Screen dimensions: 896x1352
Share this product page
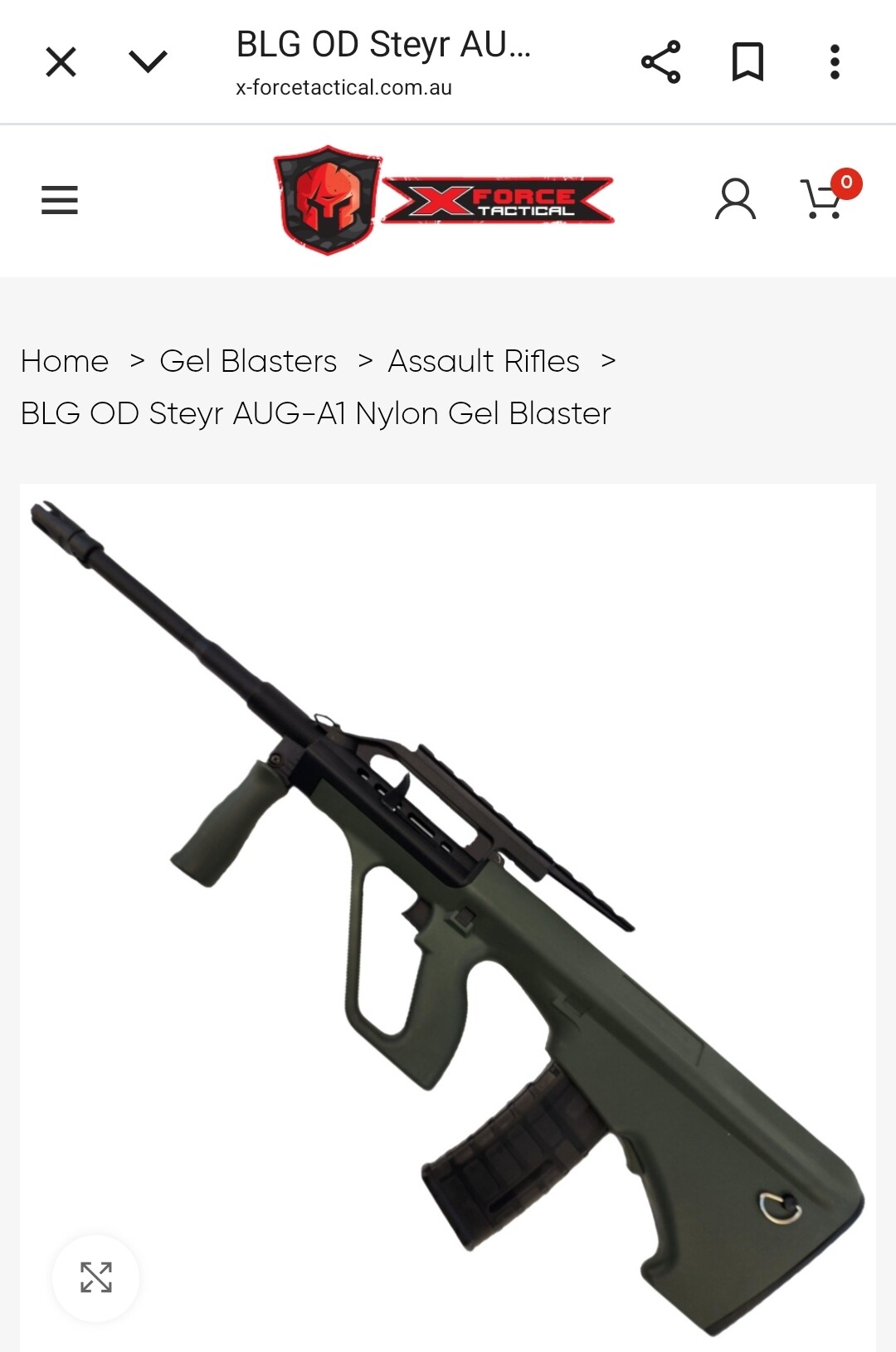pos(660,62)
